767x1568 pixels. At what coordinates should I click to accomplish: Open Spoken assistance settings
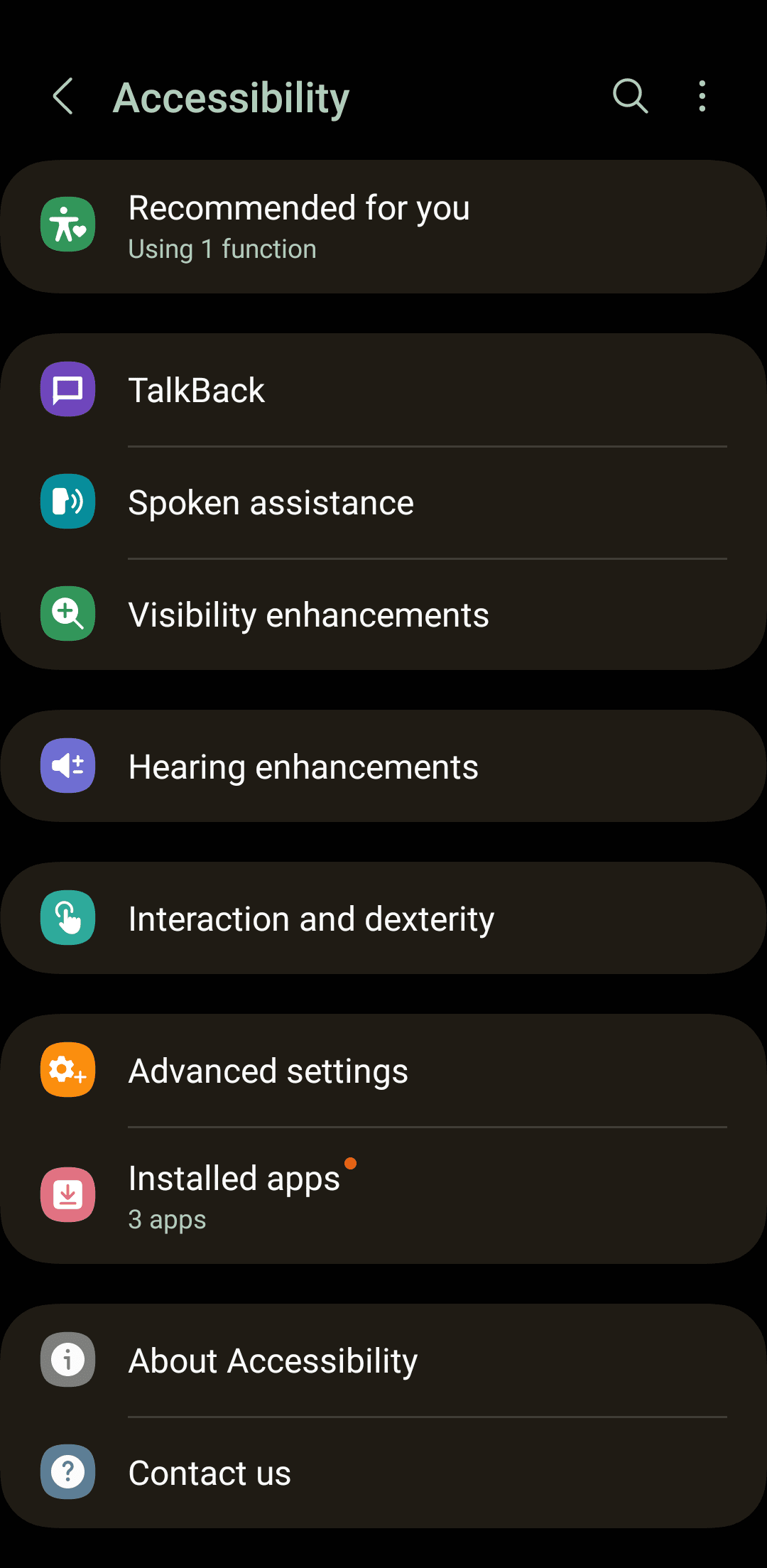click(383, 502)
